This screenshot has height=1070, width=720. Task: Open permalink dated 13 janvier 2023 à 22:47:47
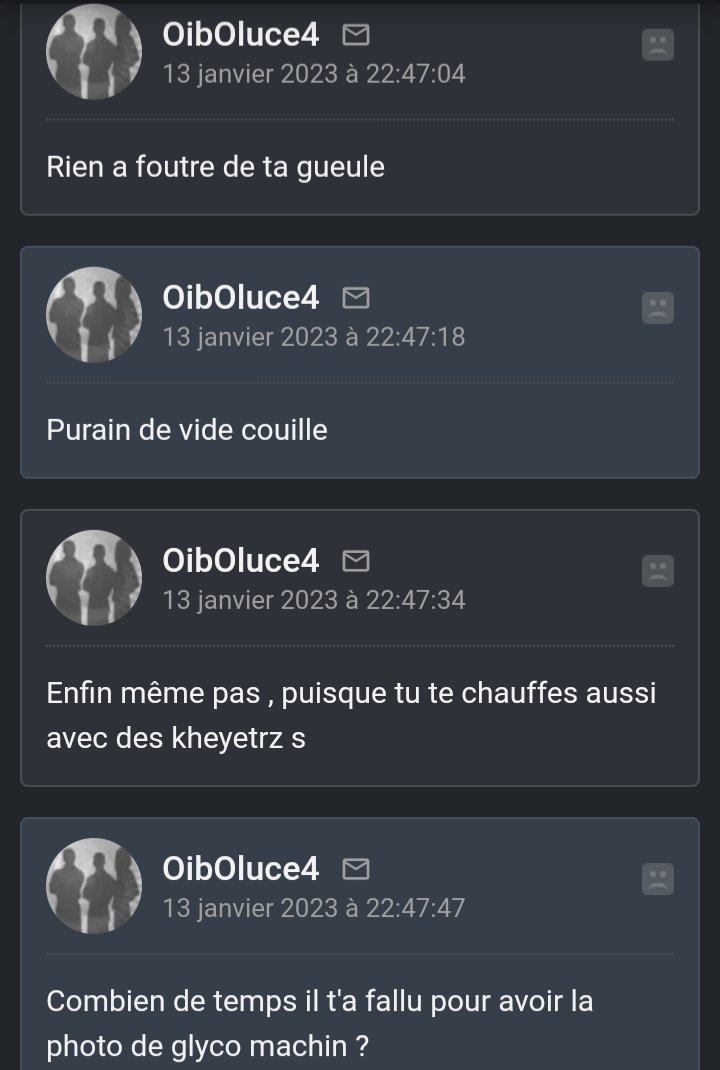pos(314,908)
